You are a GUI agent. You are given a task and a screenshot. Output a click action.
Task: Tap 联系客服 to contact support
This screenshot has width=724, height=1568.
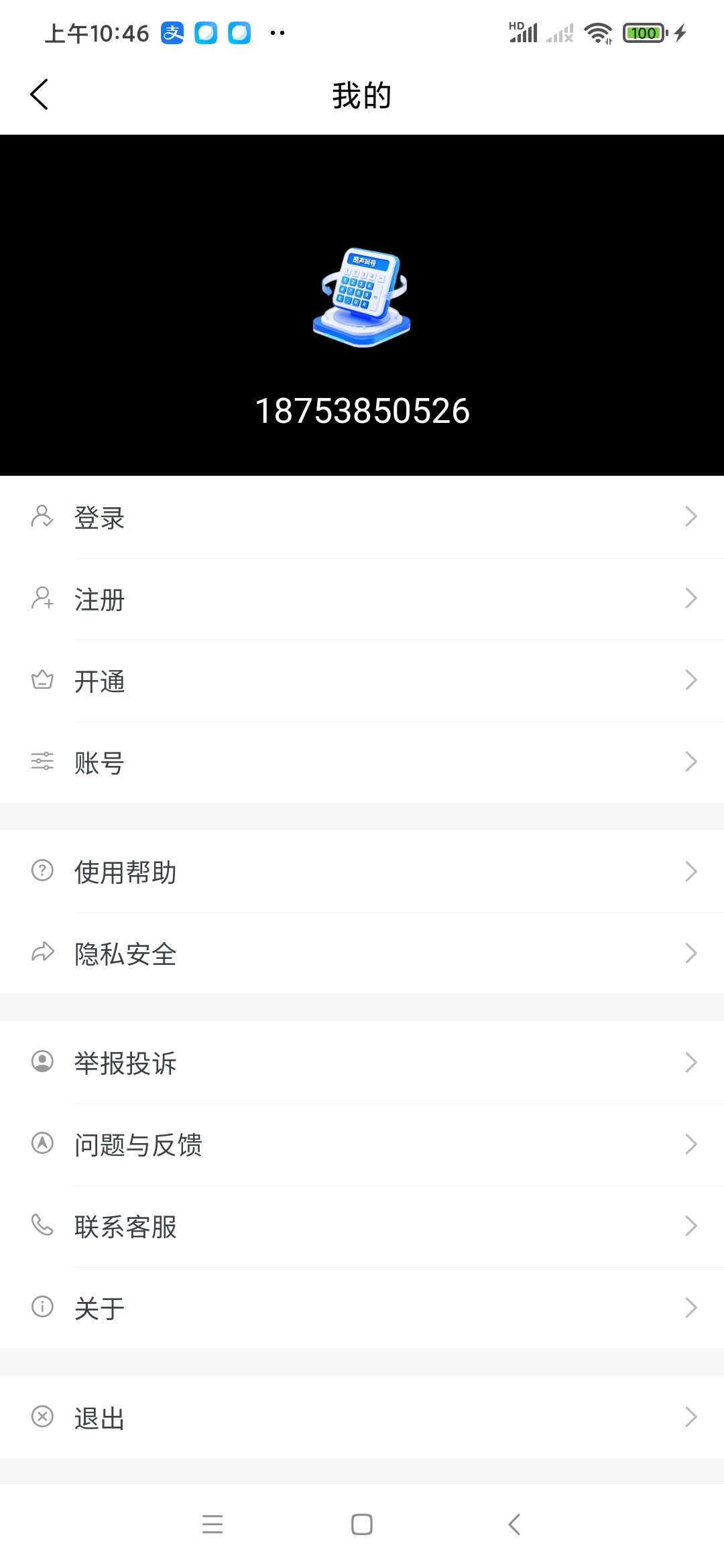click(362, 1226)
